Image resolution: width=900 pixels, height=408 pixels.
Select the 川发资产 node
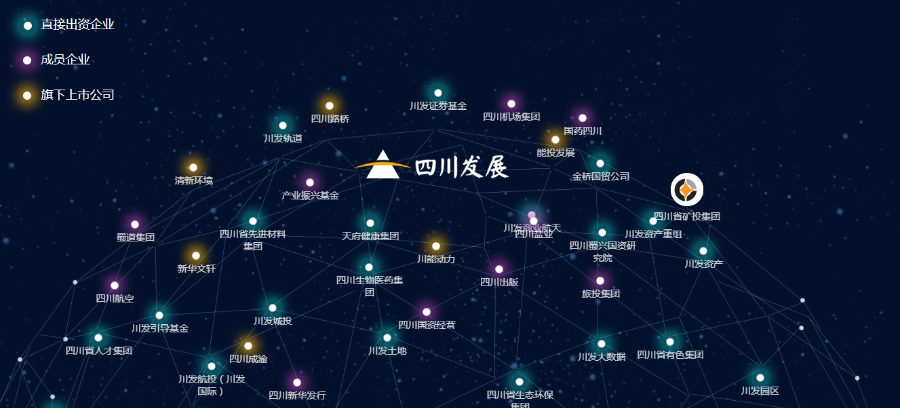click(703, 251)
